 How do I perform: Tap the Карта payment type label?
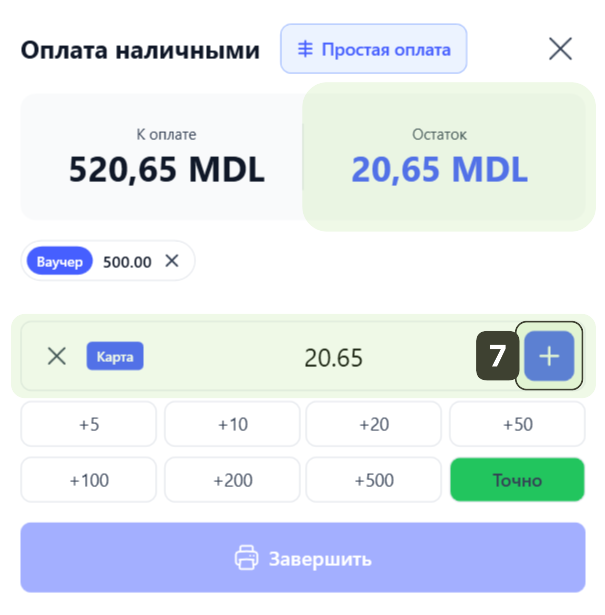point(115,356)
